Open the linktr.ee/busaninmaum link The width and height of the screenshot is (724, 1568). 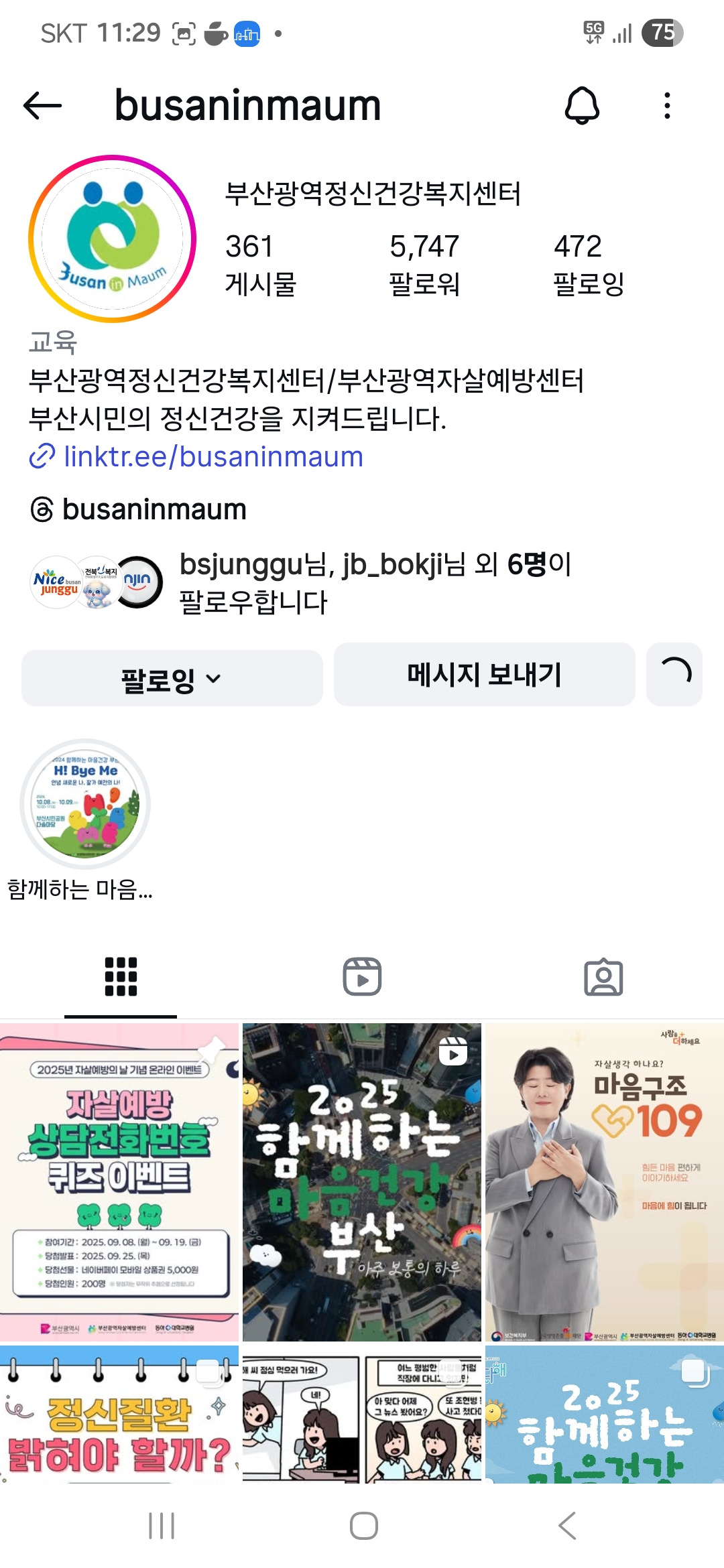click(x=213, y=457)
